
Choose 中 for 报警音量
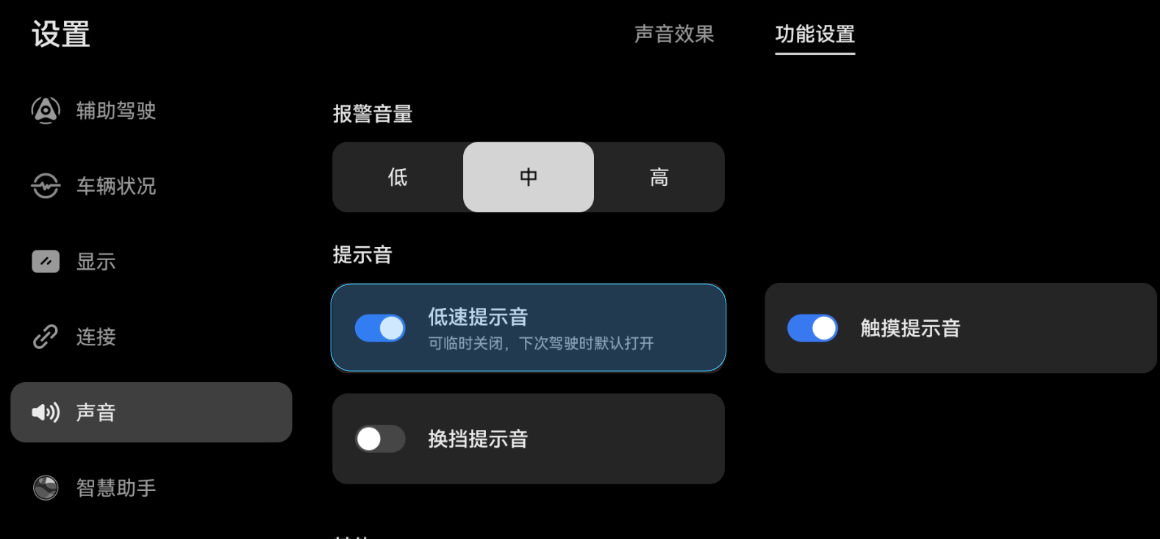coord(528,178)
